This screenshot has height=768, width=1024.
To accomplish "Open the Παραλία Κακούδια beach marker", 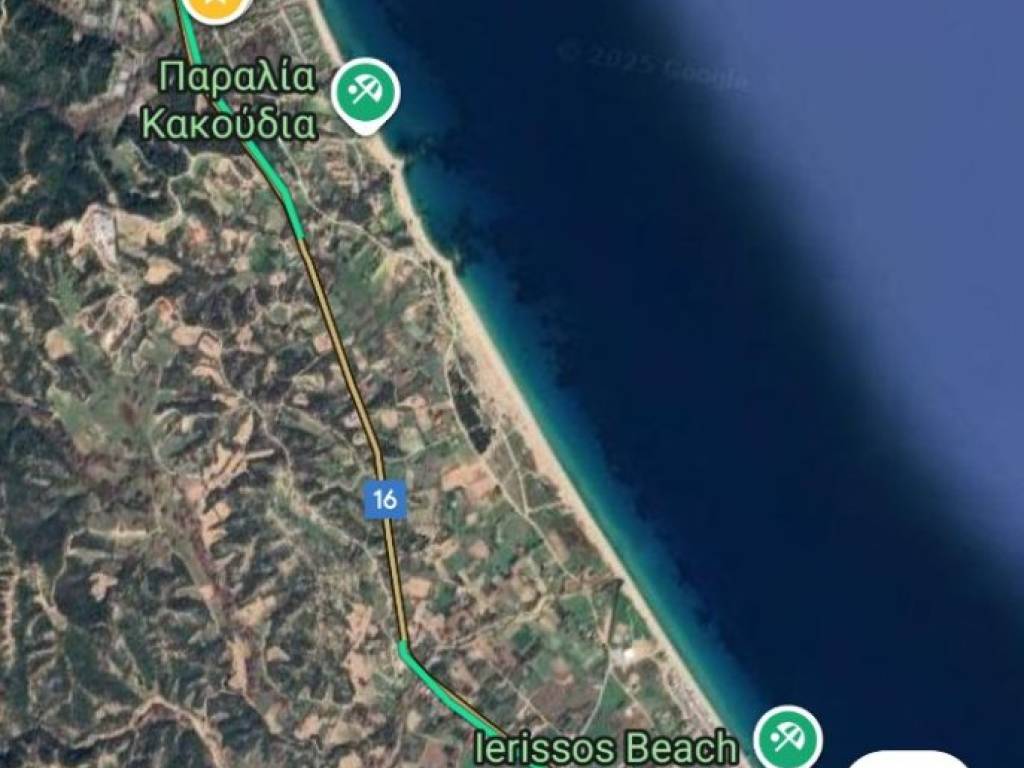I will coord(365,93).
